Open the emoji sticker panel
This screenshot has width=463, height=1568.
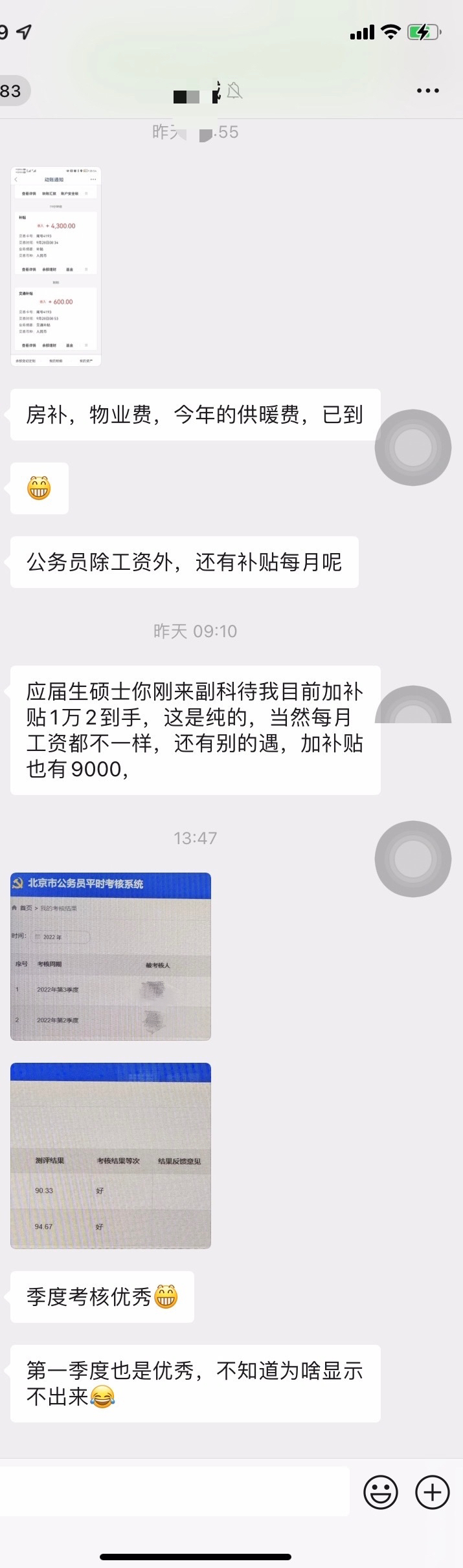point(381,1492)
